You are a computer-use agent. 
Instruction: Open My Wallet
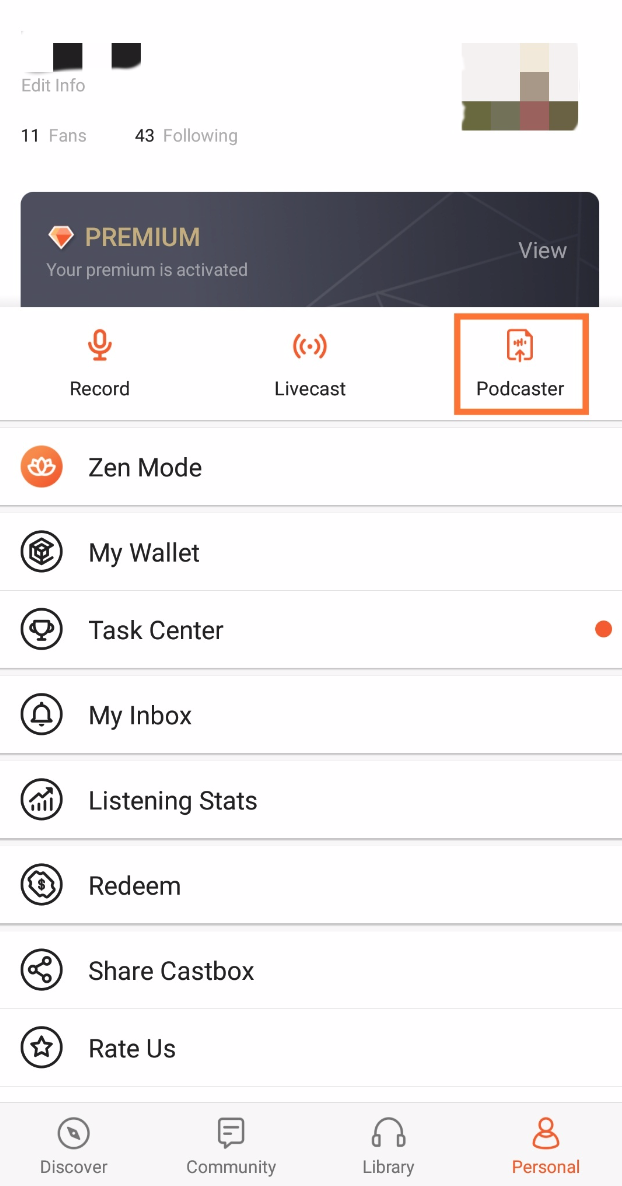[310, 552]
